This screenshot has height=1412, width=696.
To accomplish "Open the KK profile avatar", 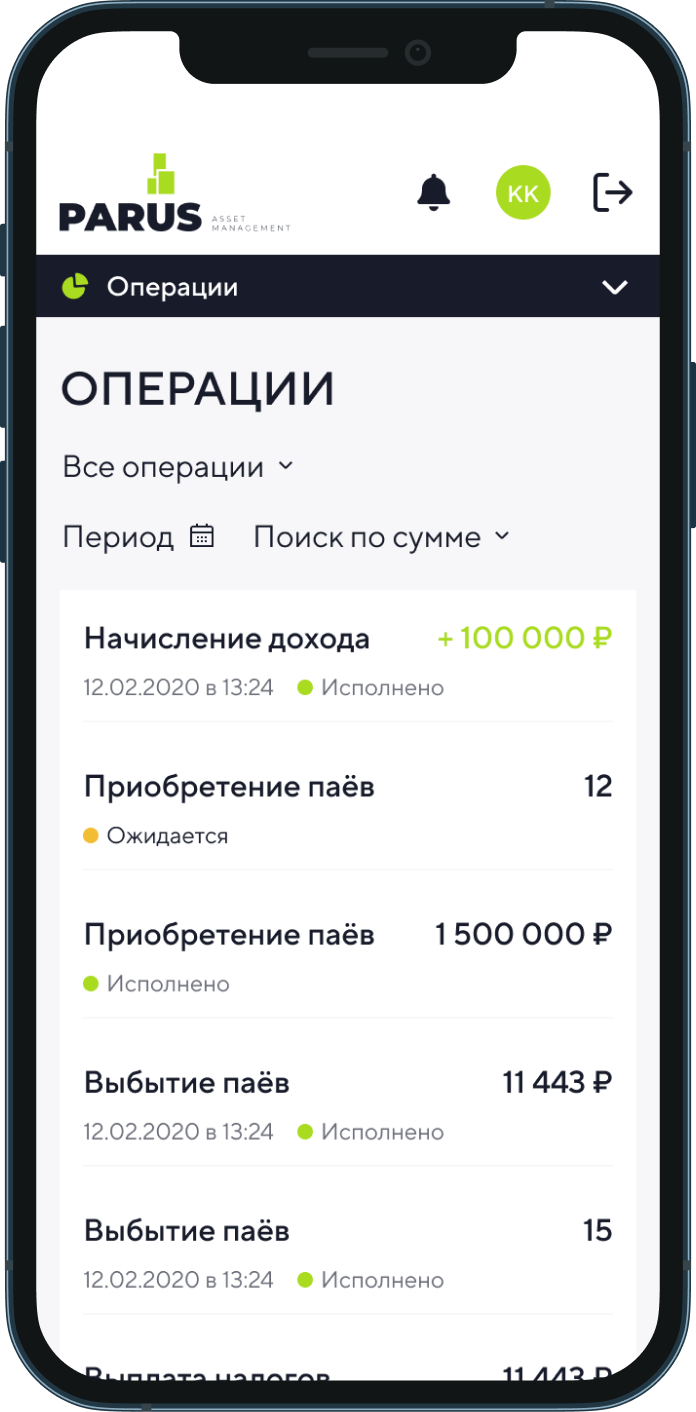I will (523, 194).
